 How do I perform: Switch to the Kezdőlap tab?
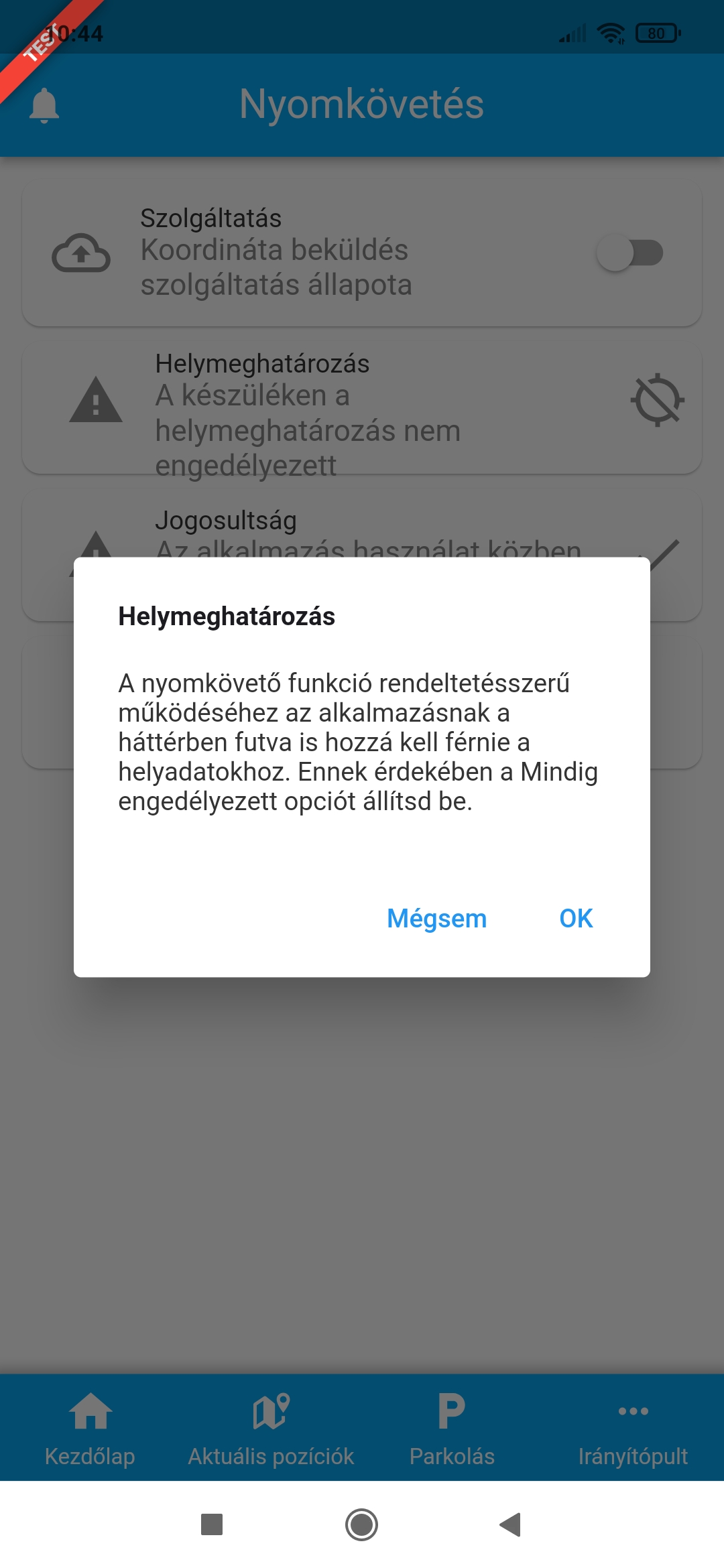(90, 1427)
